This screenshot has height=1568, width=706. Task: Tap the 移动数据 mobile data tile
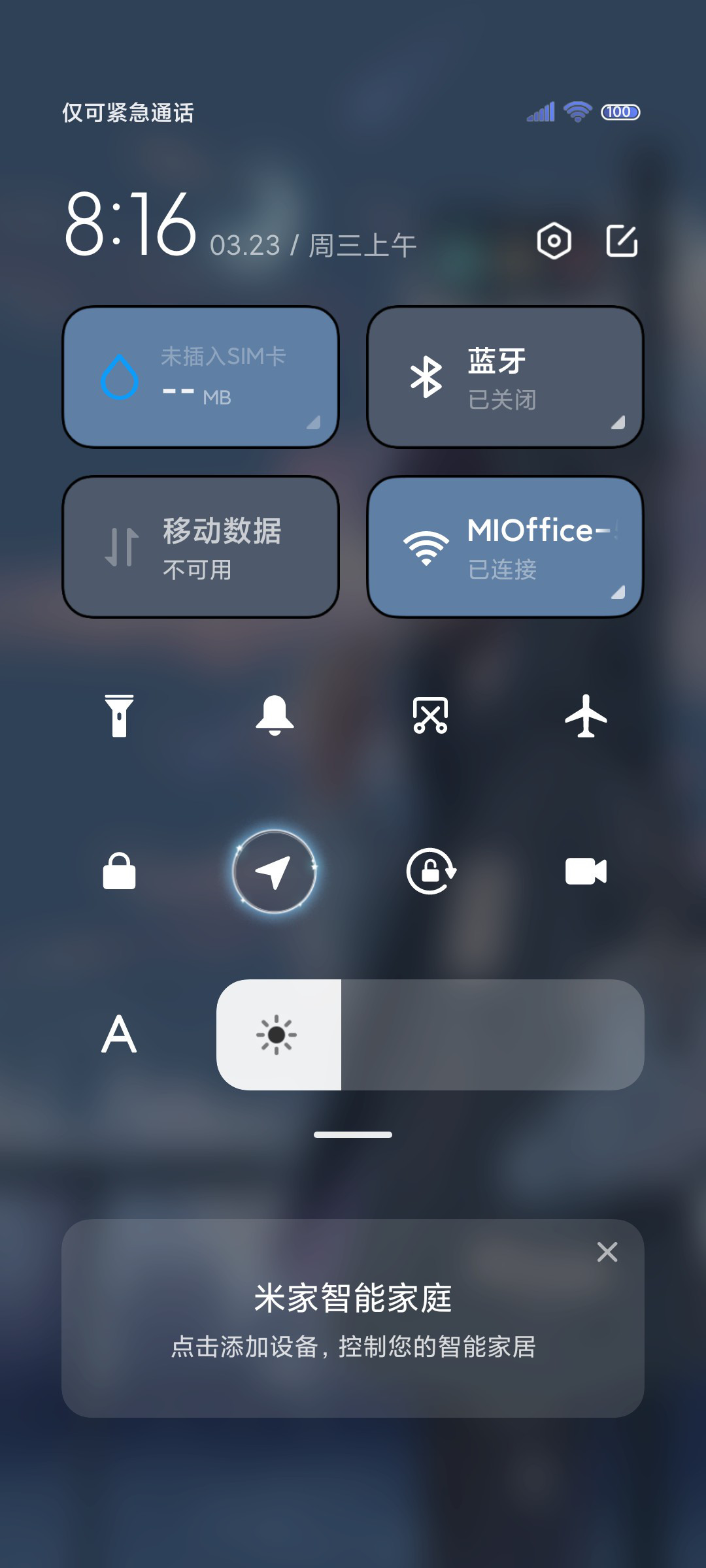point(201,547)
